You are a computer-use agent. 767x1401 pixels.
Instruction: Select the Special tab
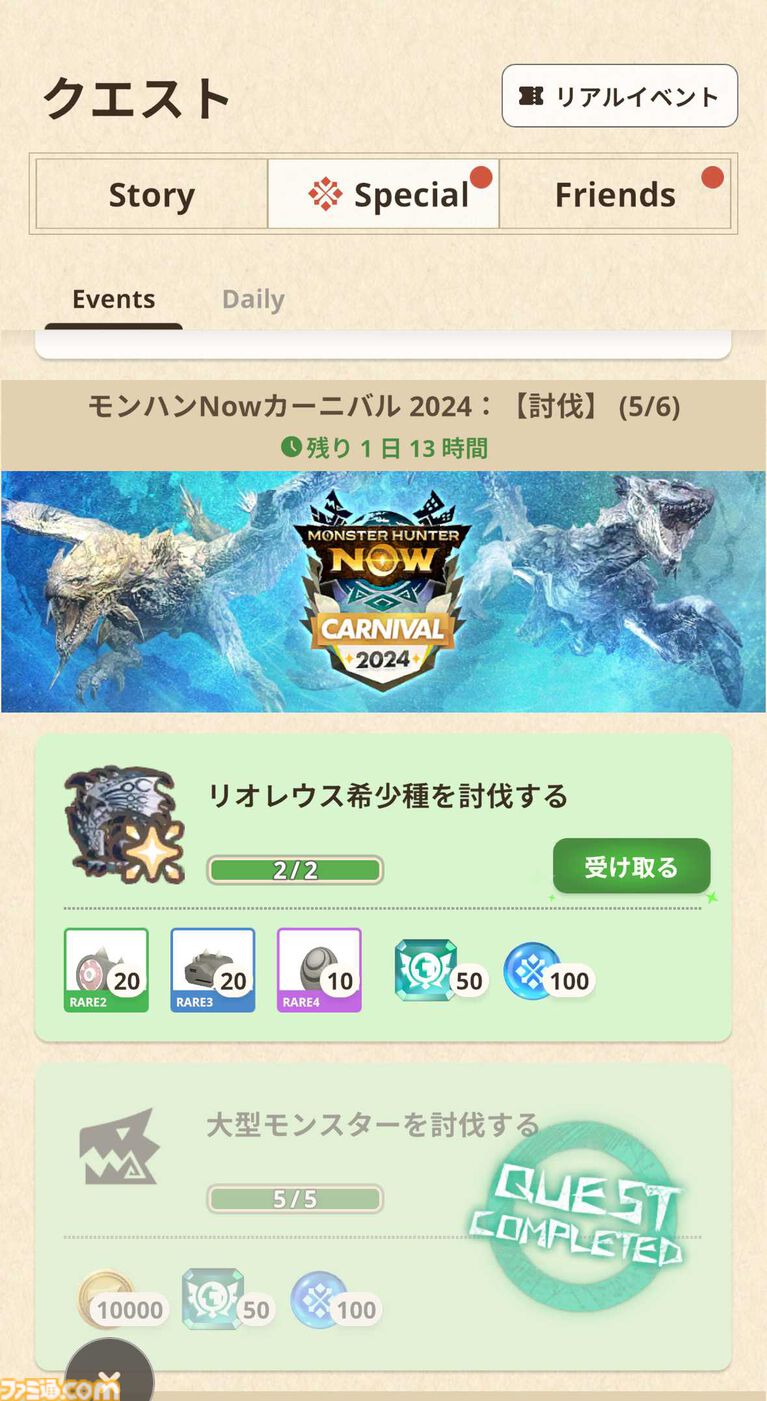point(383,195)
